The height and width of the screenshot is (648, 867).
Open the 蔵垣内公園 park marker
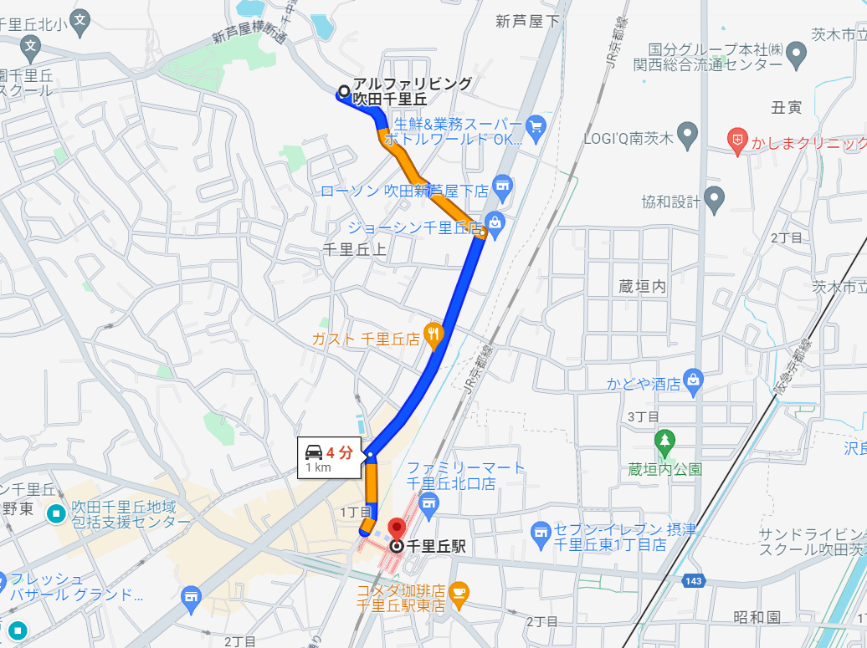665,440
